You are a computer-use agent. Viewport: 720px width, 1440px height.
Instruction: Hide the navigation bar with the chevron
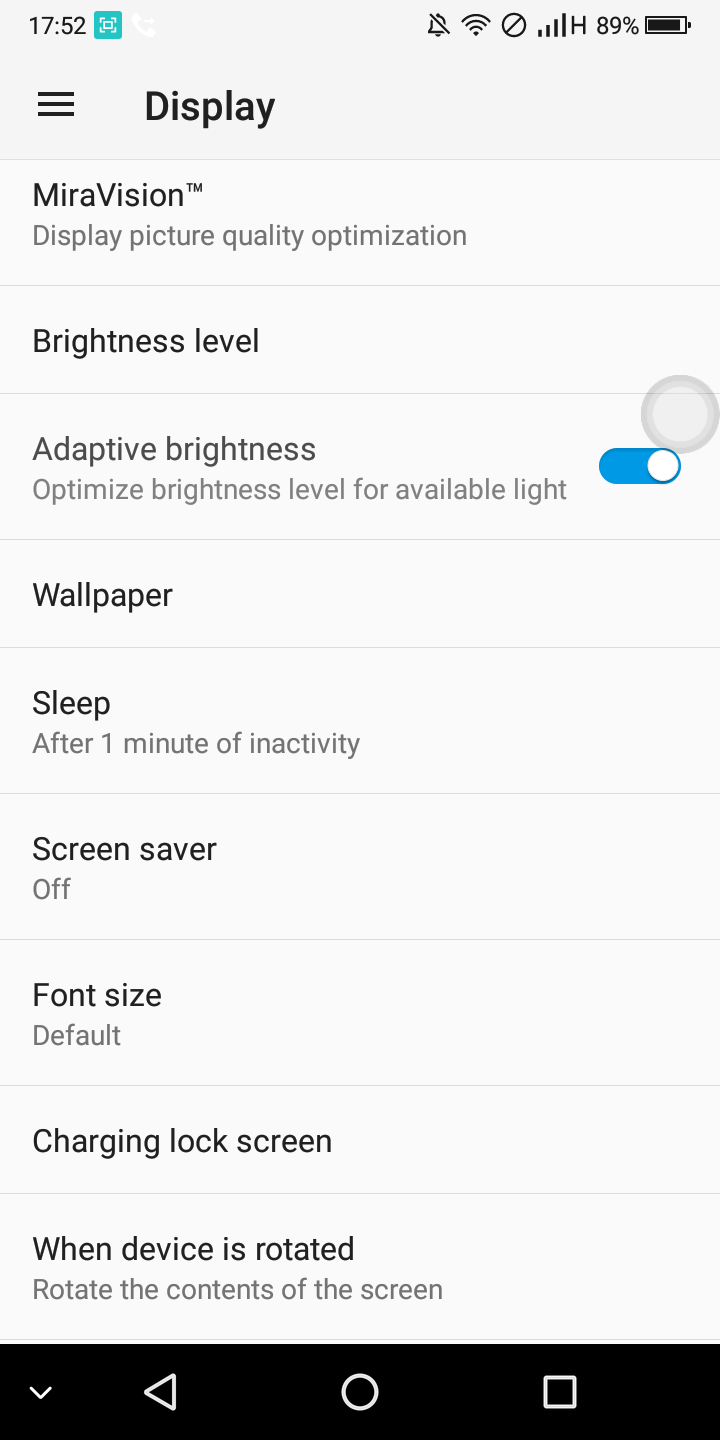coord(41,1392)
